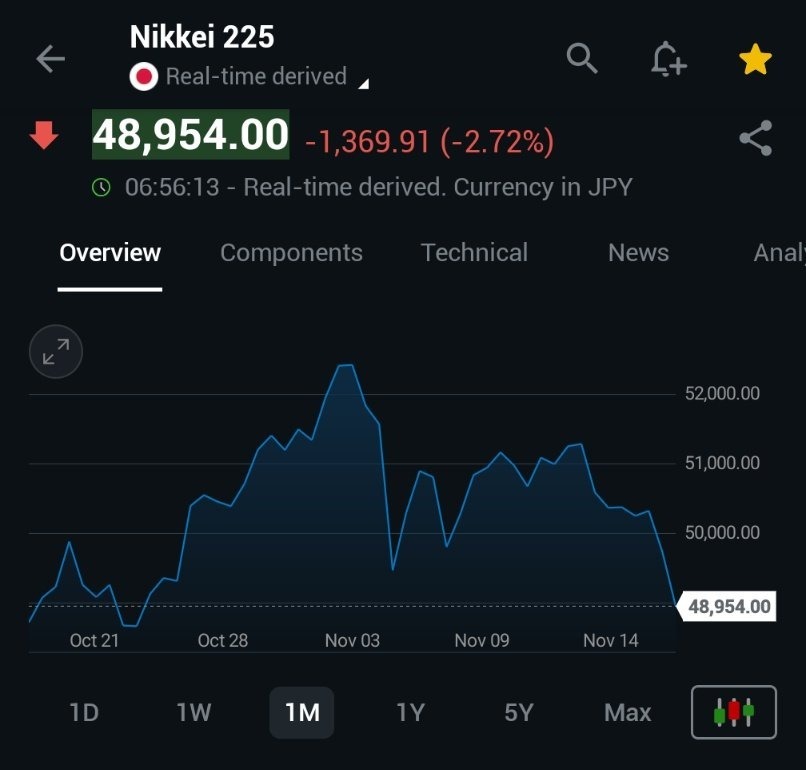Select the 1W chart range
The width and height of the screenshot is (806, 770).
point(194,713)
